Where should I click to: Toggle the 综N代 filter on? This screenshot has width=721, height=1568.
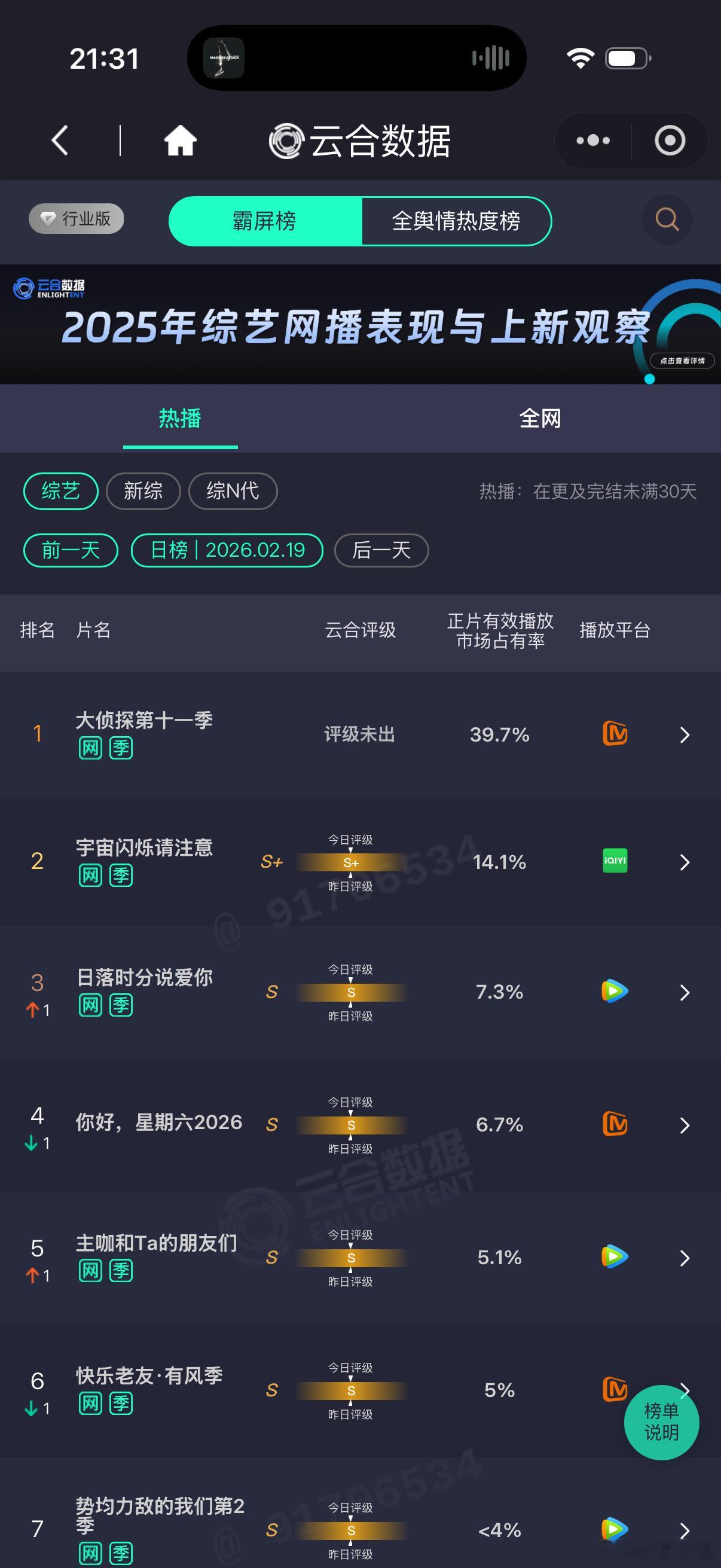[233, 491]
